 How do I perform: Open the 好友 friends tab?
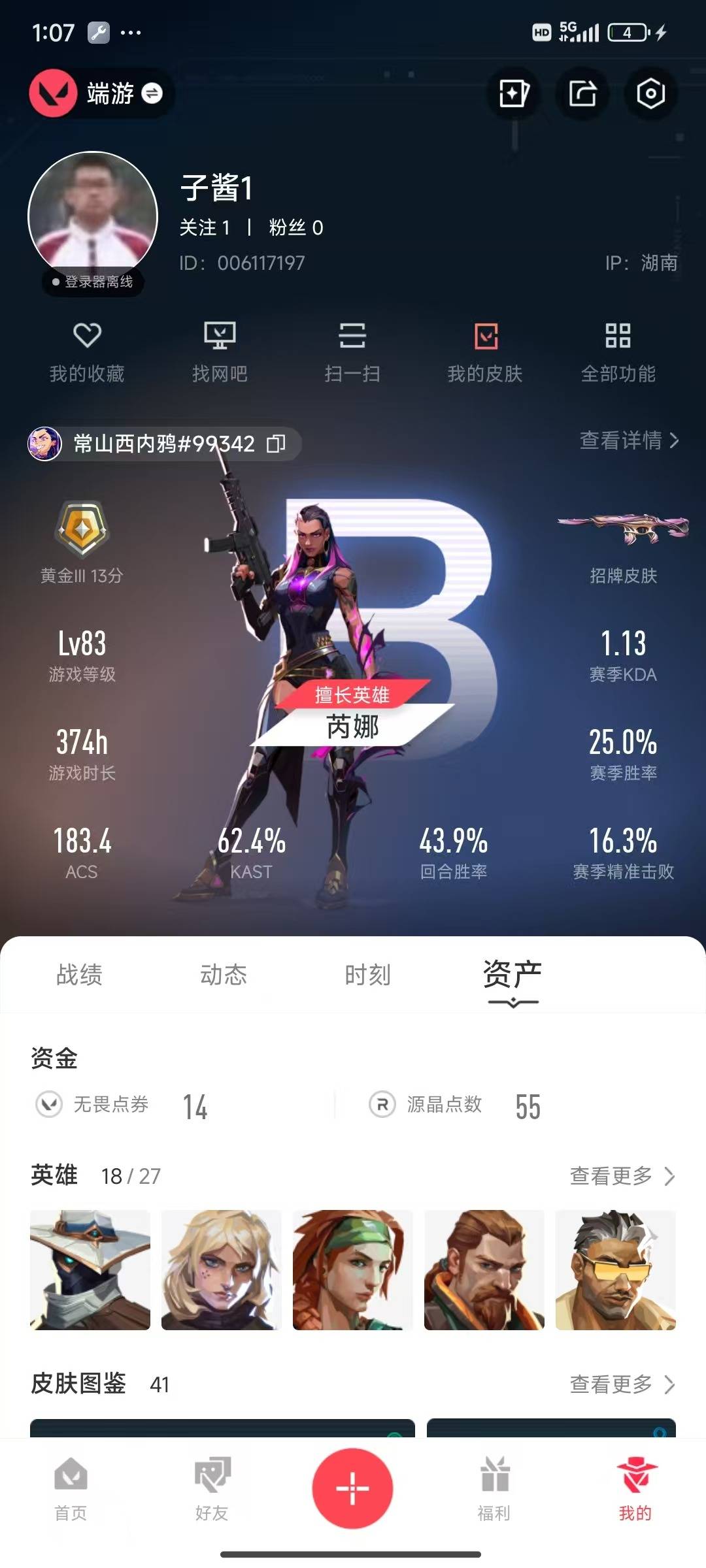pyautogui.click(x=212, y=1490)
